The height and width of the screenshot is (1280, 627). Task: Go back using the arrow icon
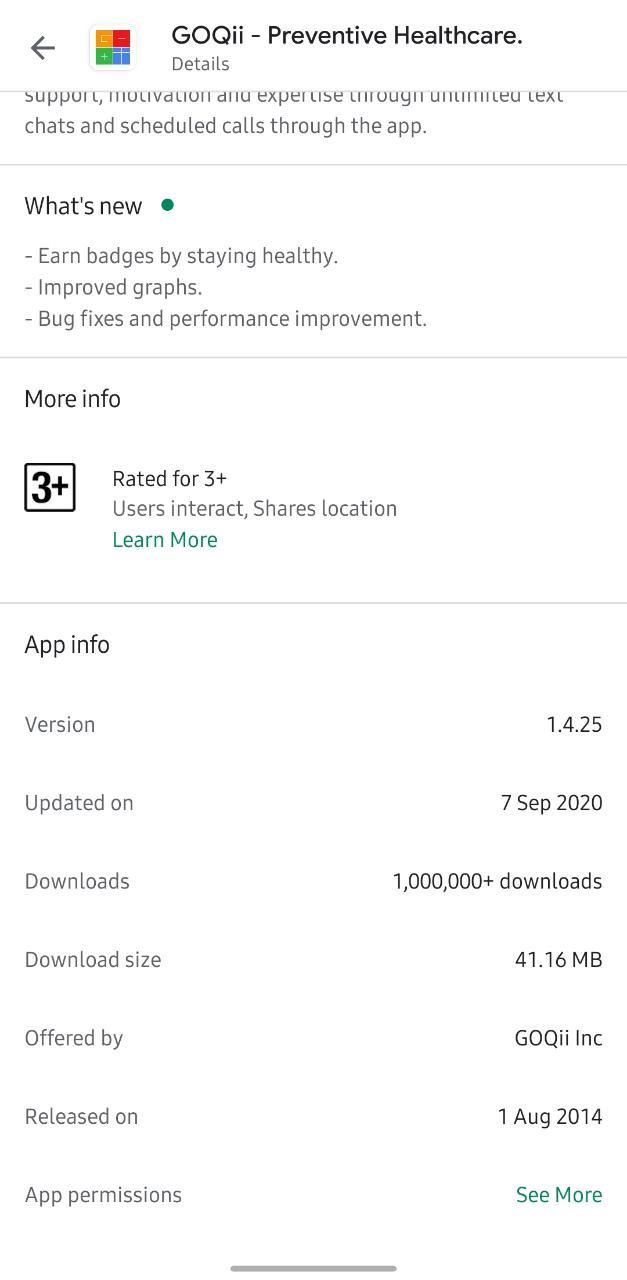42,47
